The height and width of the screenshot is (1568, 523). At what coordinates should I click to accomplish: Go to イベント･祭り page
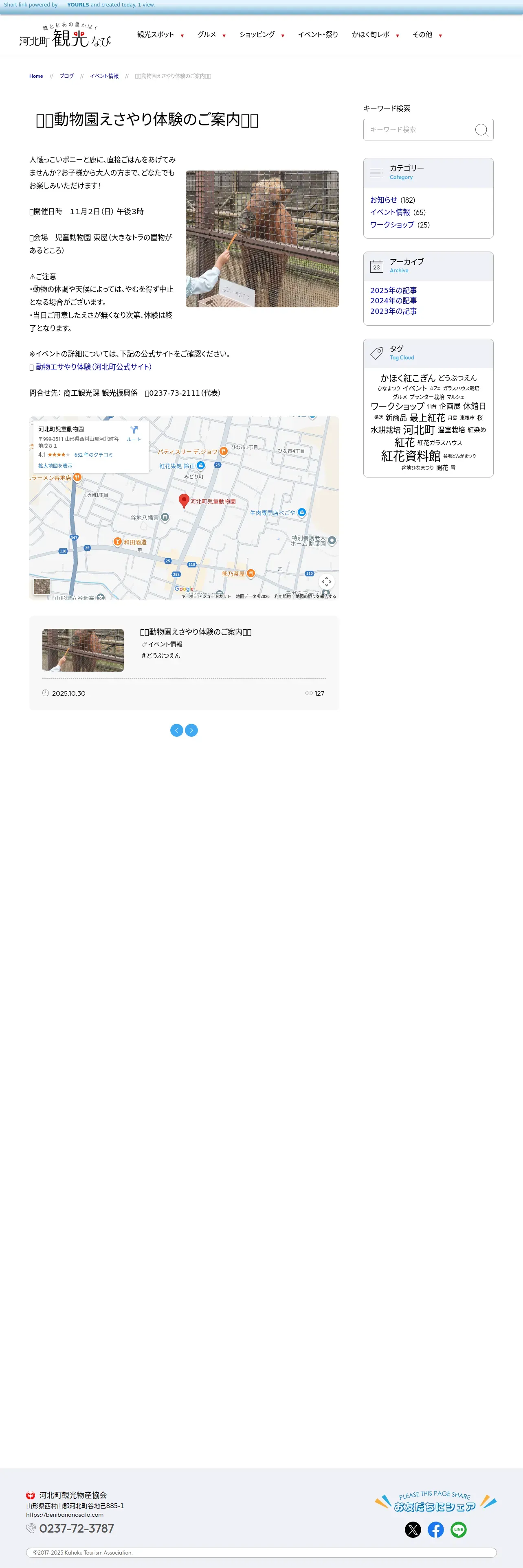[318, 35]
